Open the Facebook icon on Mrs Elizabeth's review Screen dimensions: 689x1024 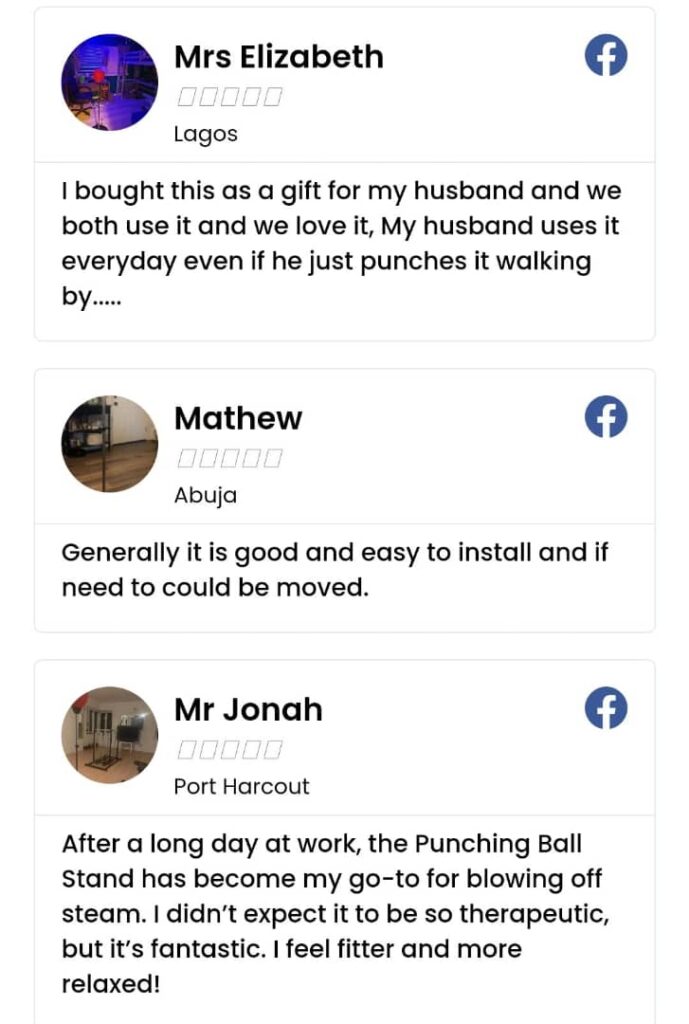pos(606,55)
